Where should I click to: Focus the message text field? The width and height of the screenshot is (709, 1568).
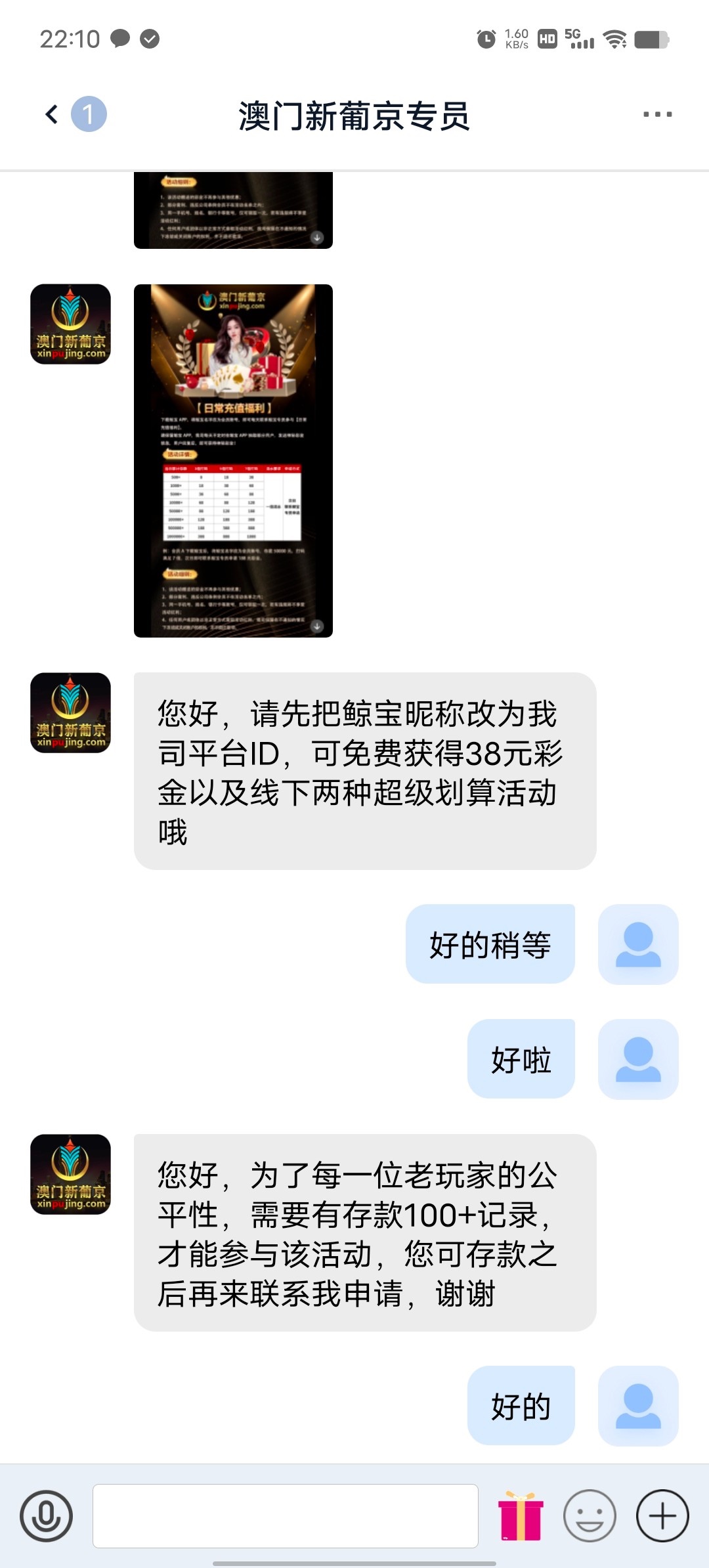pos(285,1515)
